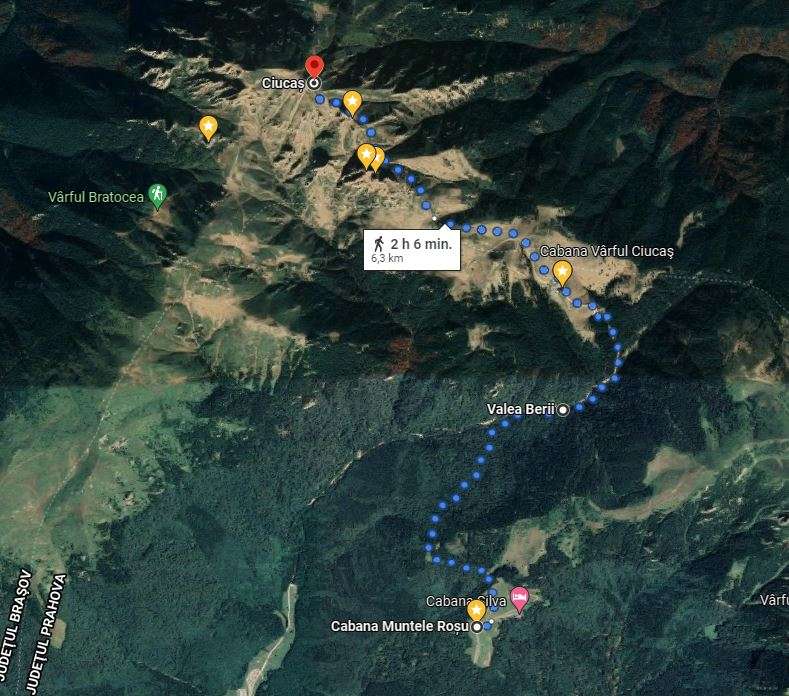Open the Vârful Bratocea hiking marker
This screenshot has height=696, width=789.
point(157,194)
